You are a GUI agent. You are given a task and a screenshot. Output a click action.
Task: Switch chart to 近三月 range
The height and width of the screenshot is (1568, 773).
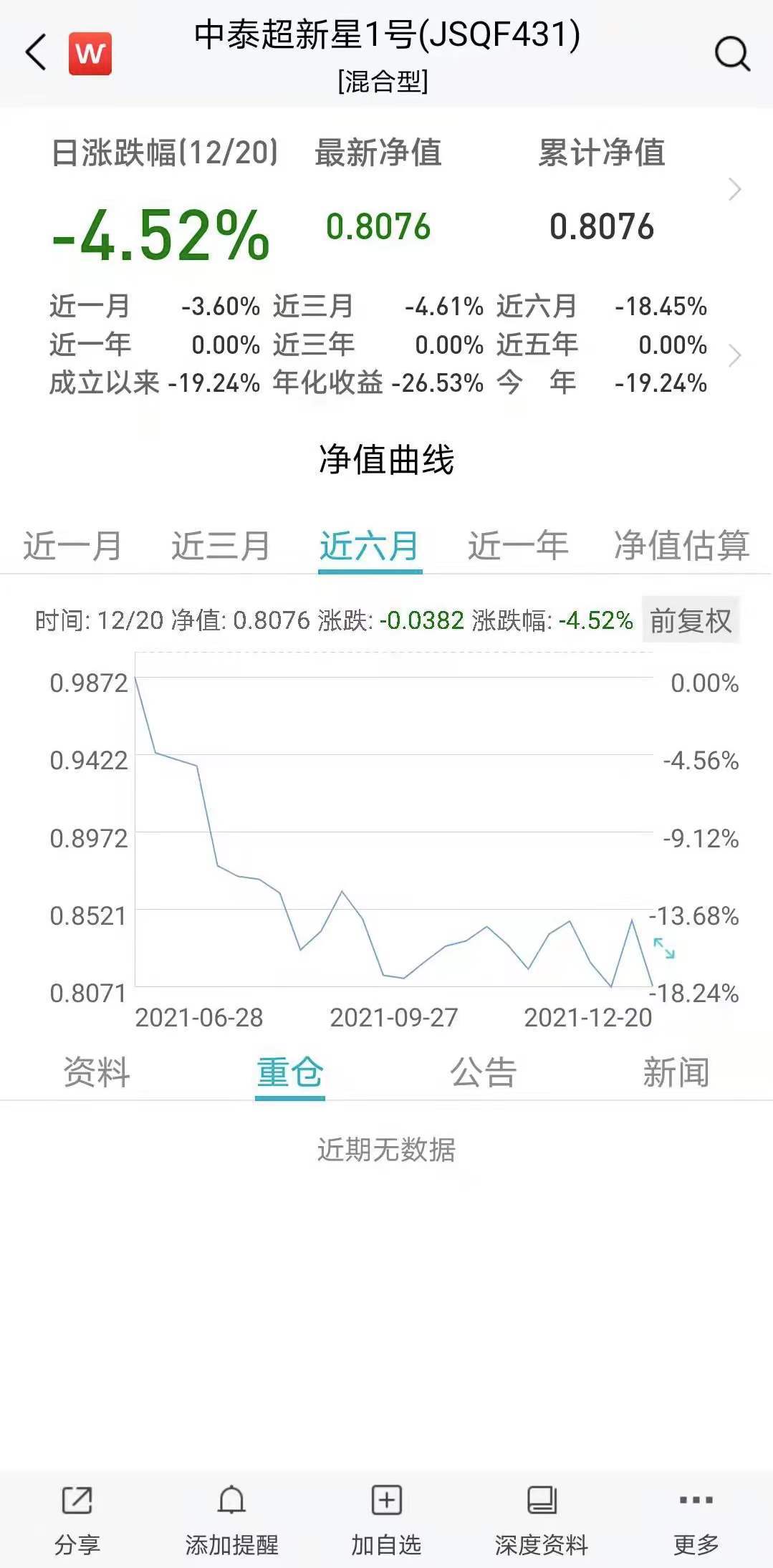(x=221, y=546)
